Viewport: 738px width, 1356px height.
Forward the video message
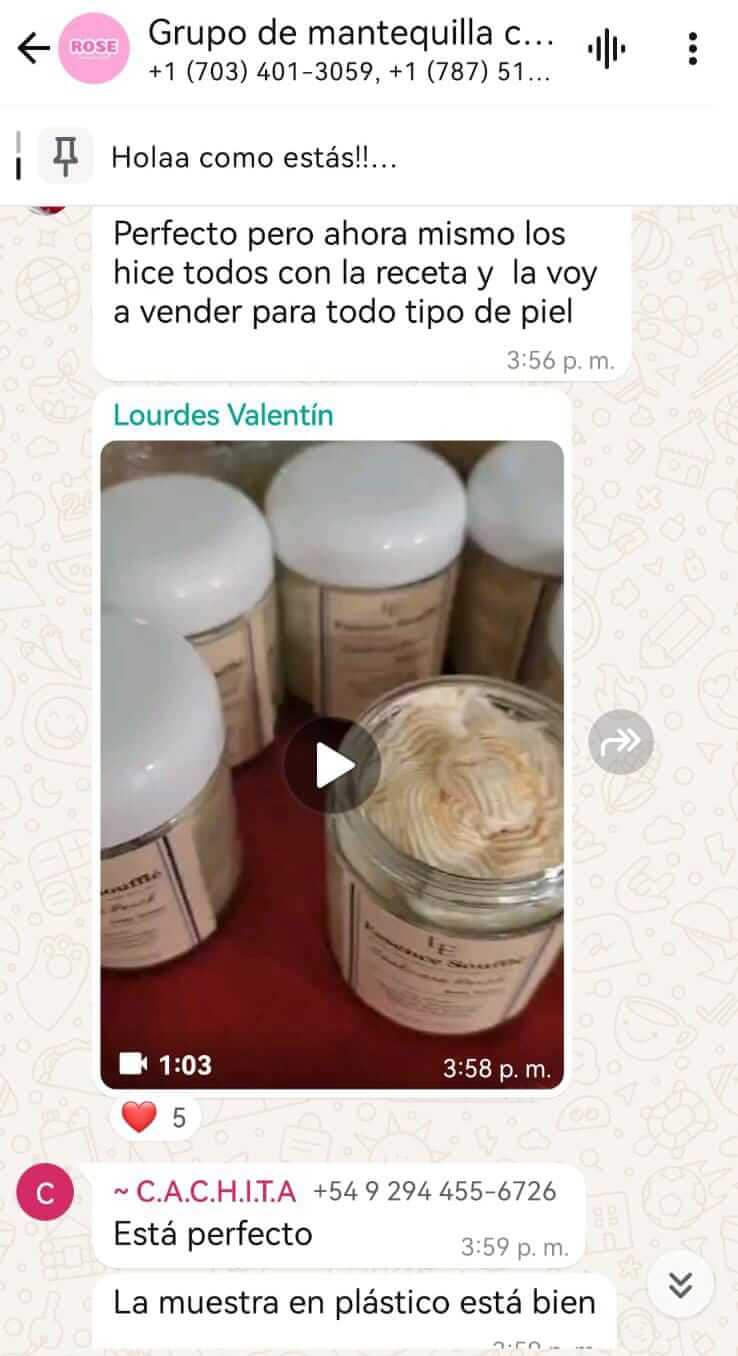coord(620,742)
